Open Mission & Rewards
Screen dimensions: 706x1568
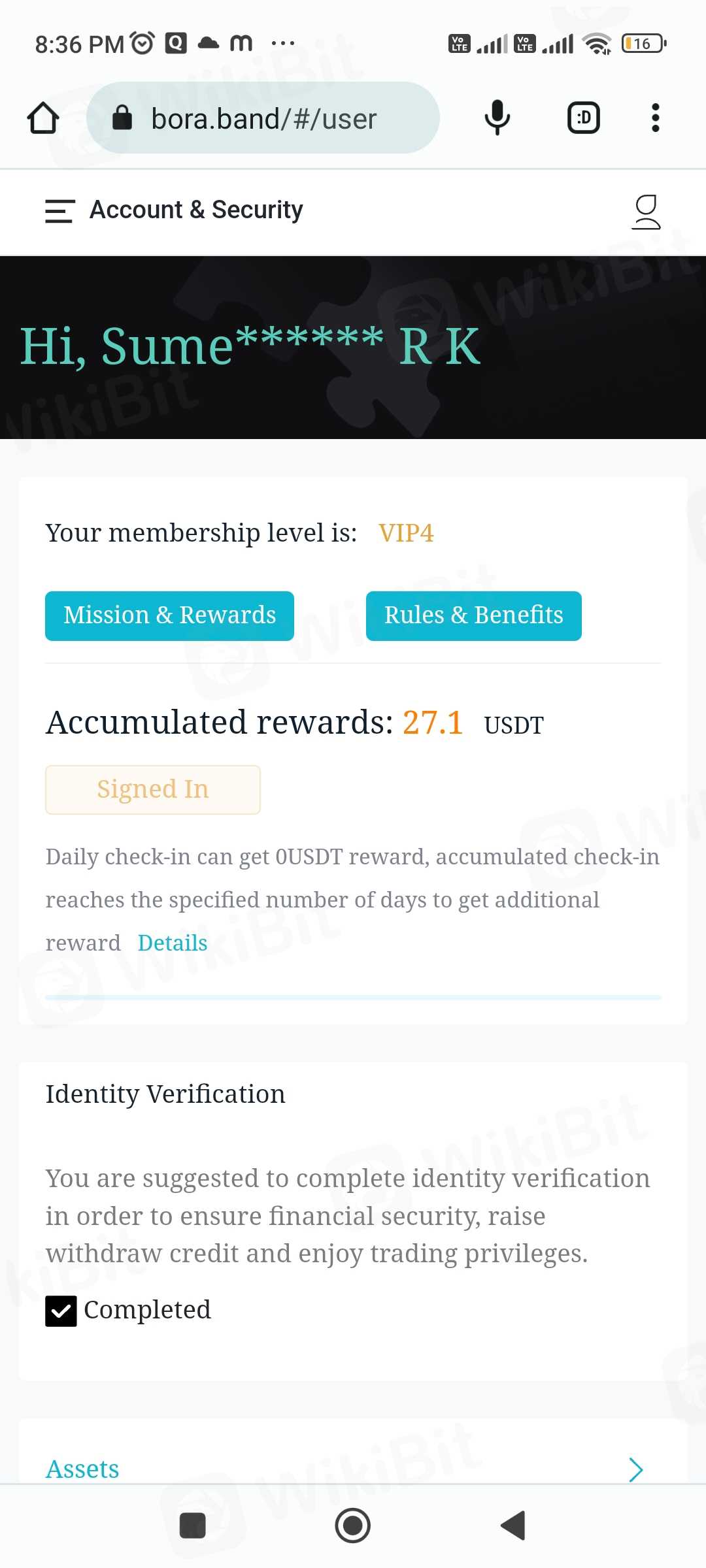click(x=169, y=615)
